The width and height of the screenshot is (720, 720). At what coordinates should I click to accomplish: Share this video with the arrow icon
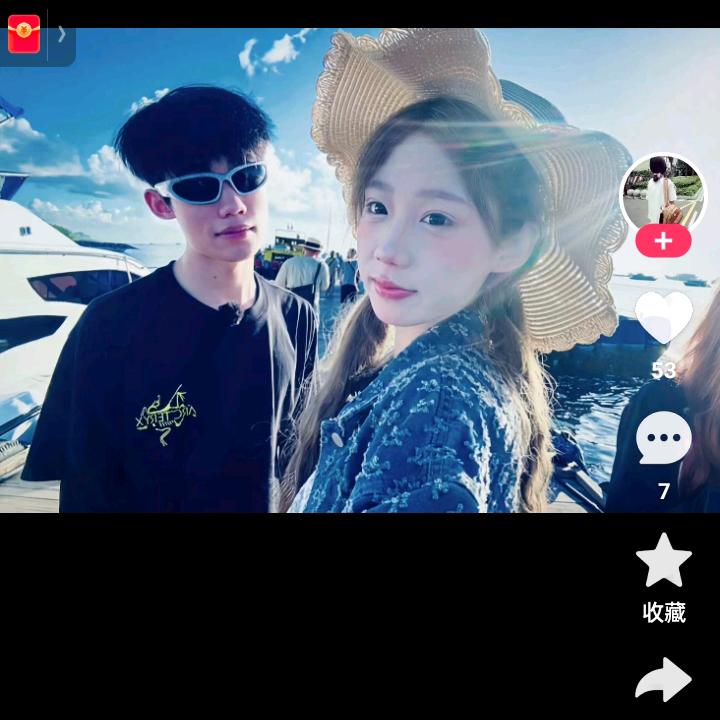pyautogui.click(x=664, y=680)
